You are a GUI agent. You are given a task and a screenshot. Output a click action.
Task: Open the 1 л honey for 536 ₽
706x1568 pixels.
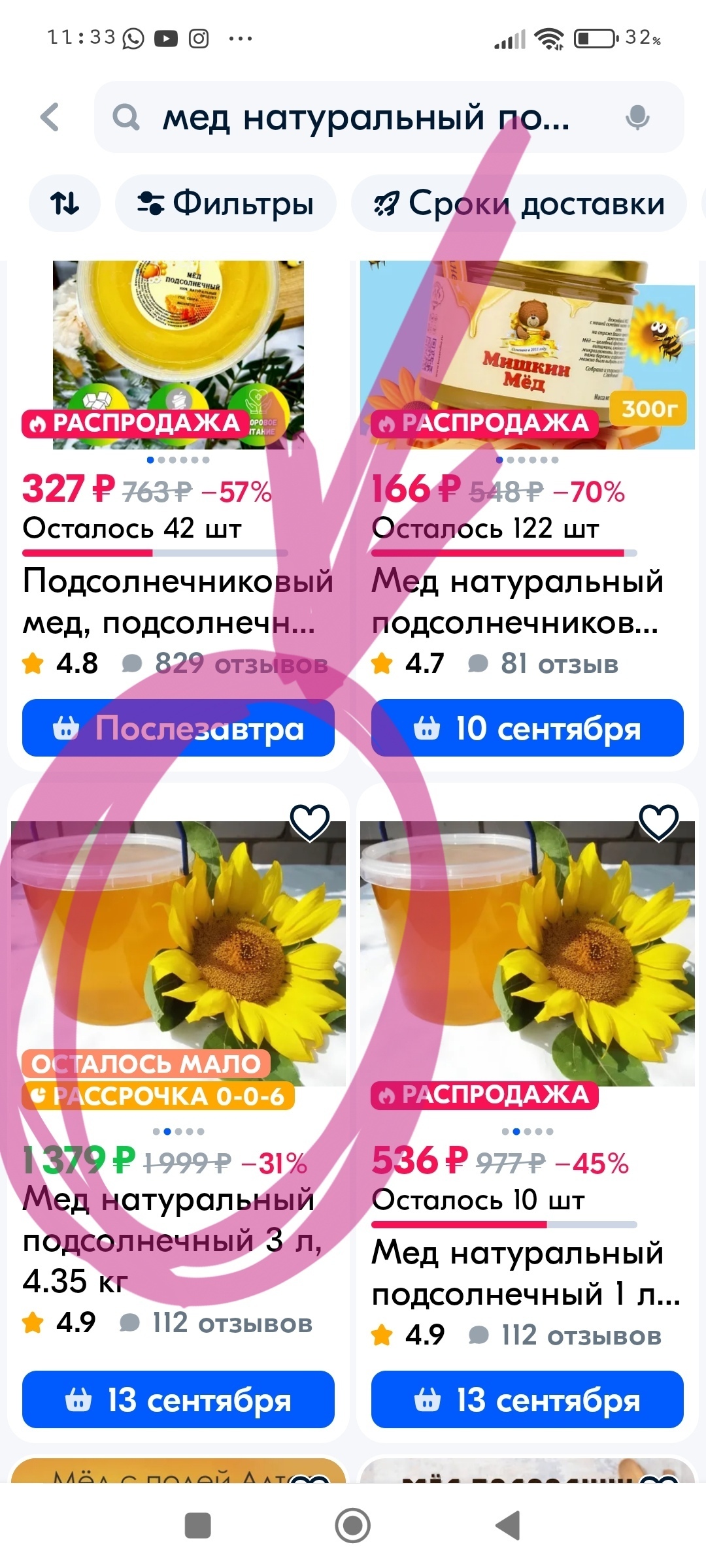pyautogui.click(x=527, y=954)
